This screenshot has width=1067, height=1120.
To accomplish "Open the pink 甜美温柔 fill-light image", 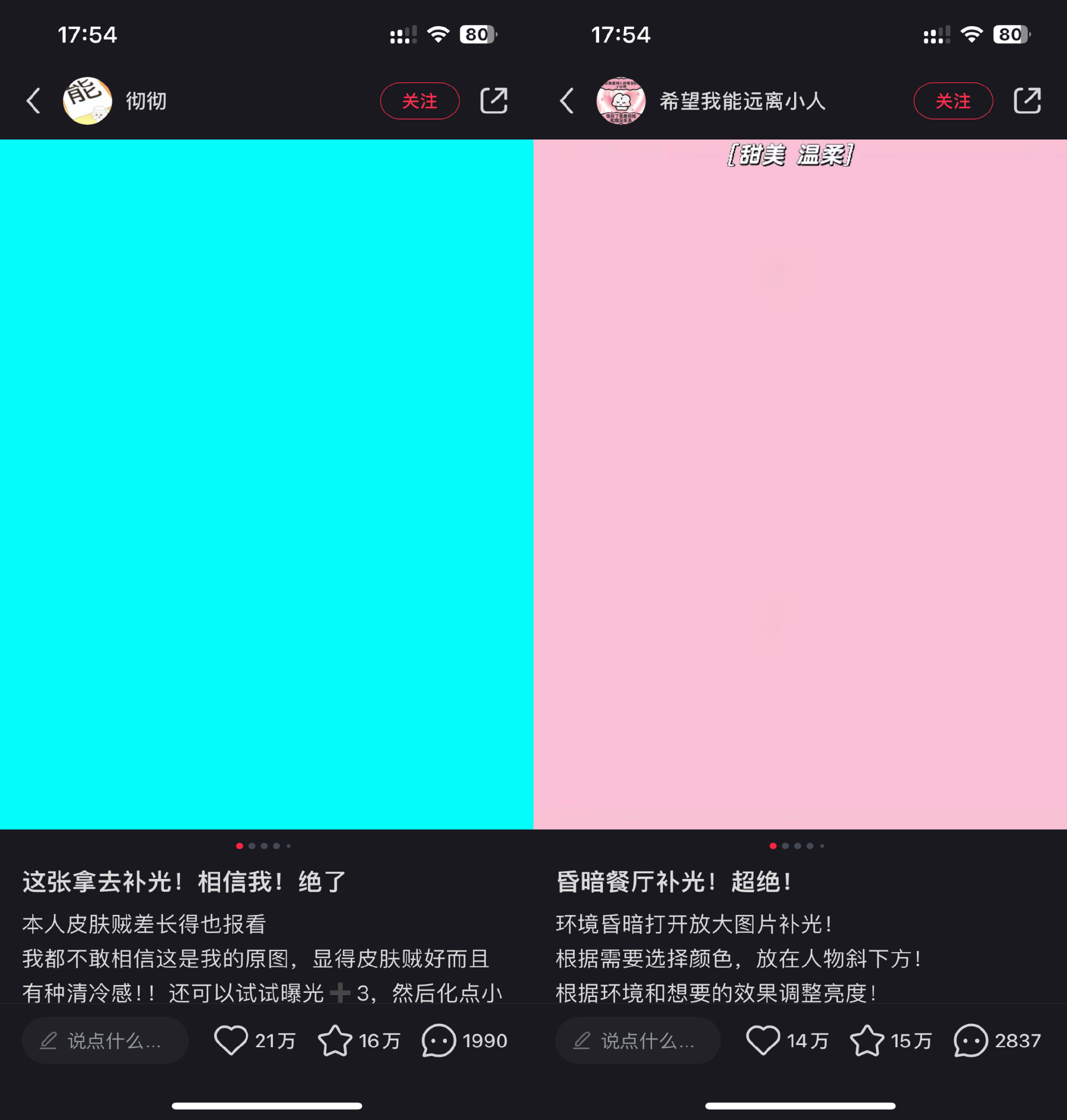I will 800,483.
